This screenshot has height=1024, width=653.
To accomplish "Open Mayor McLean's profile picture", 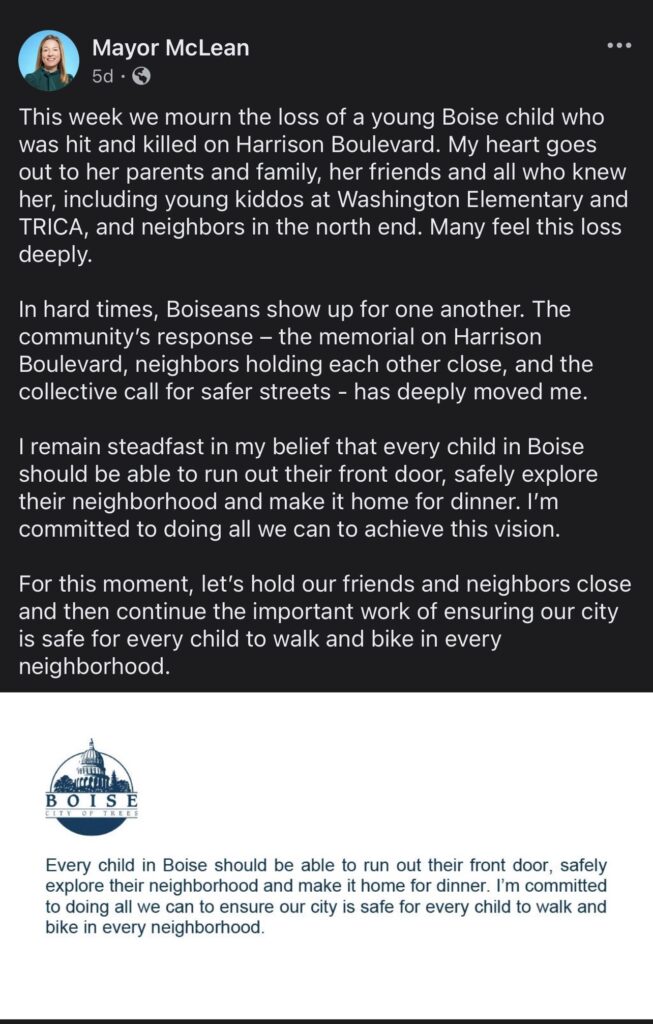I will click(x=48, y=61).
